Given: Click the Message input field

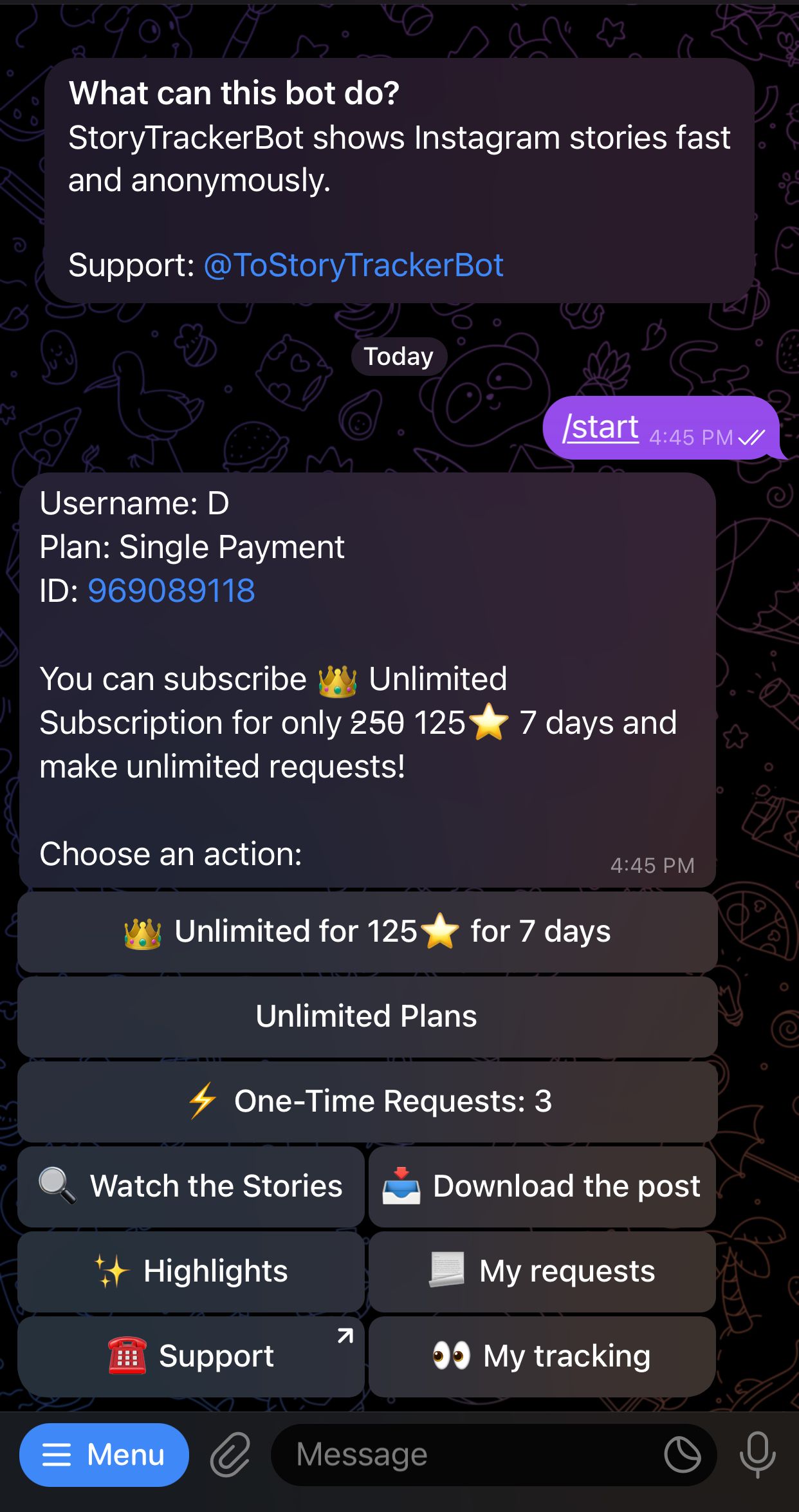Looking at the screenshot, I should click(x=450, y=1454).
